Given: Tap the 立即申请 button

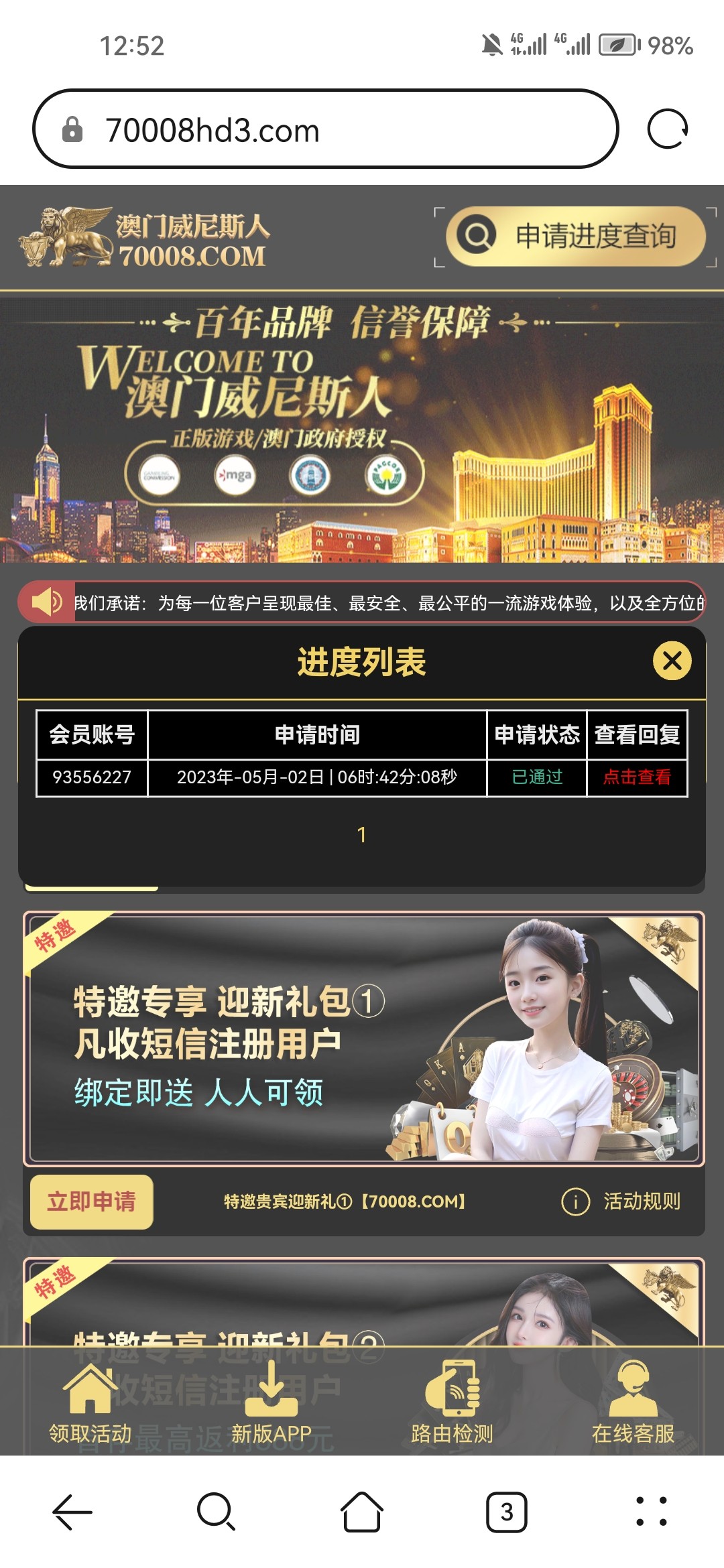Looking at the screenshot, I should tap(92, 1201).
